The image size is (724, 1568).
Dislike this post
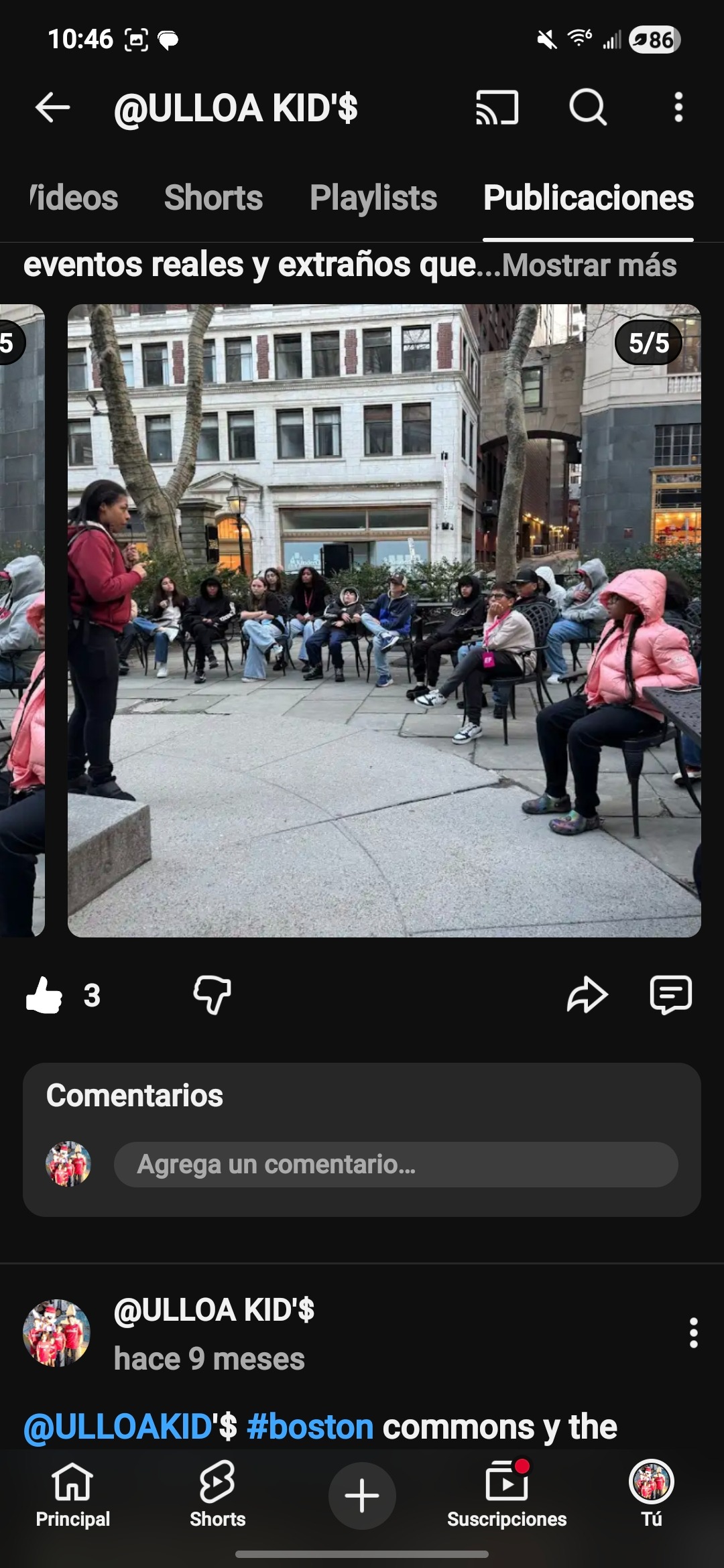[213, 994]
